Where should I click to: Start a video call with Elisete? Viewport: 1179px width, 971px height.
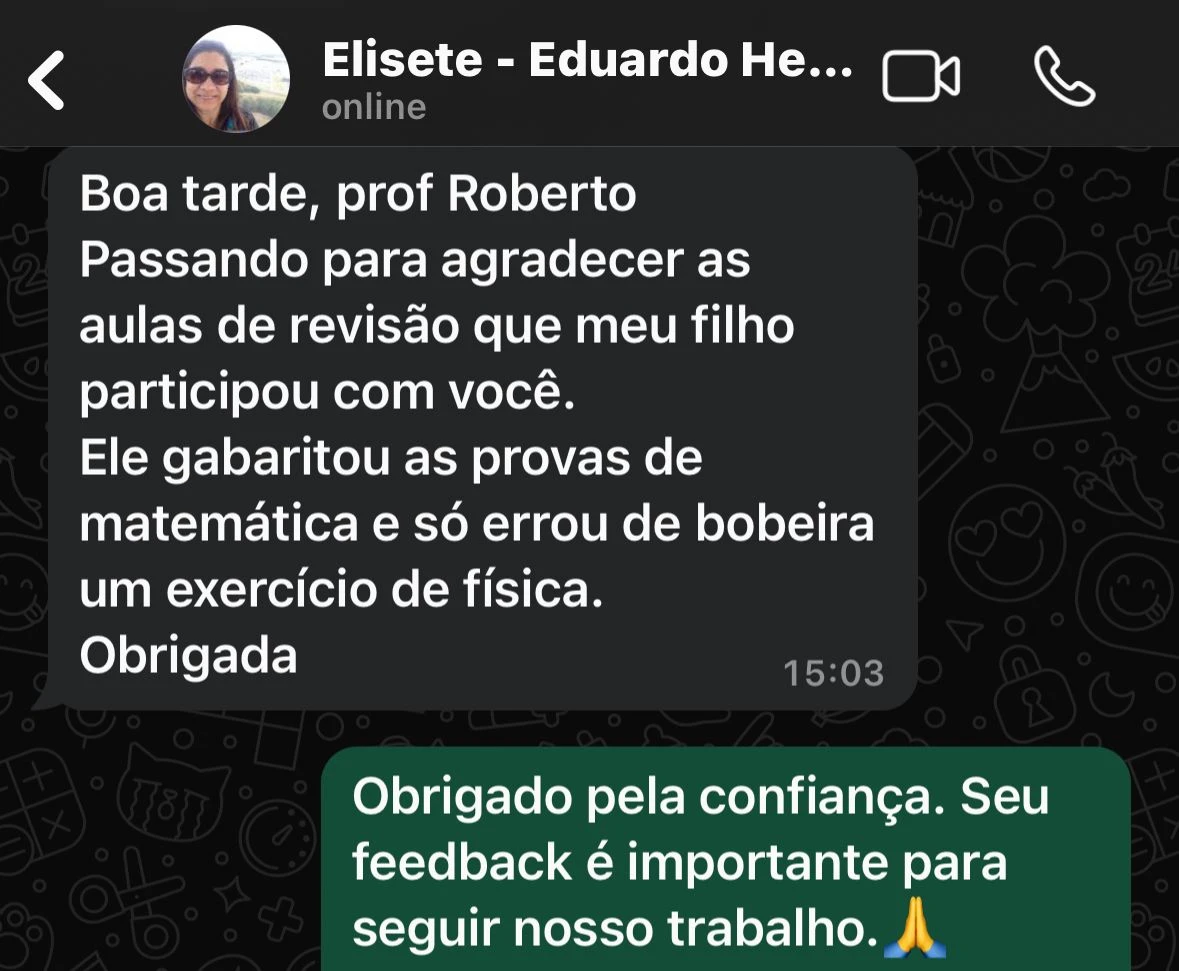[921, 77]
